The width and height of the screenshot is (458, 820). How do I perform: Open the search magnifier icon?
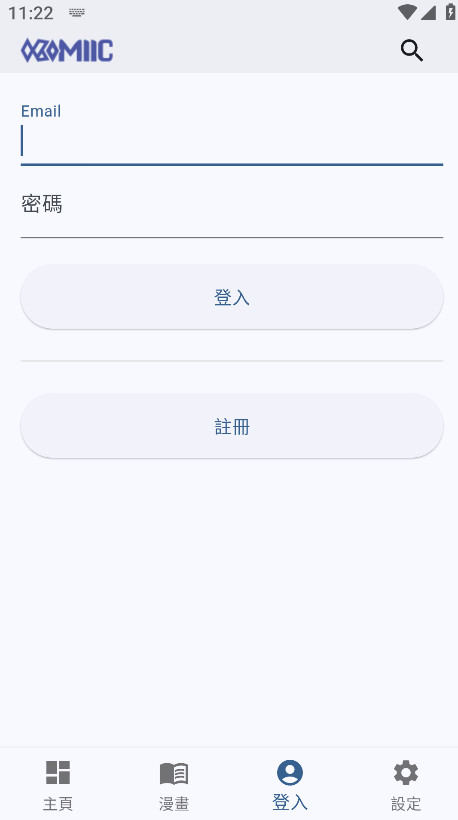[411, 51]
